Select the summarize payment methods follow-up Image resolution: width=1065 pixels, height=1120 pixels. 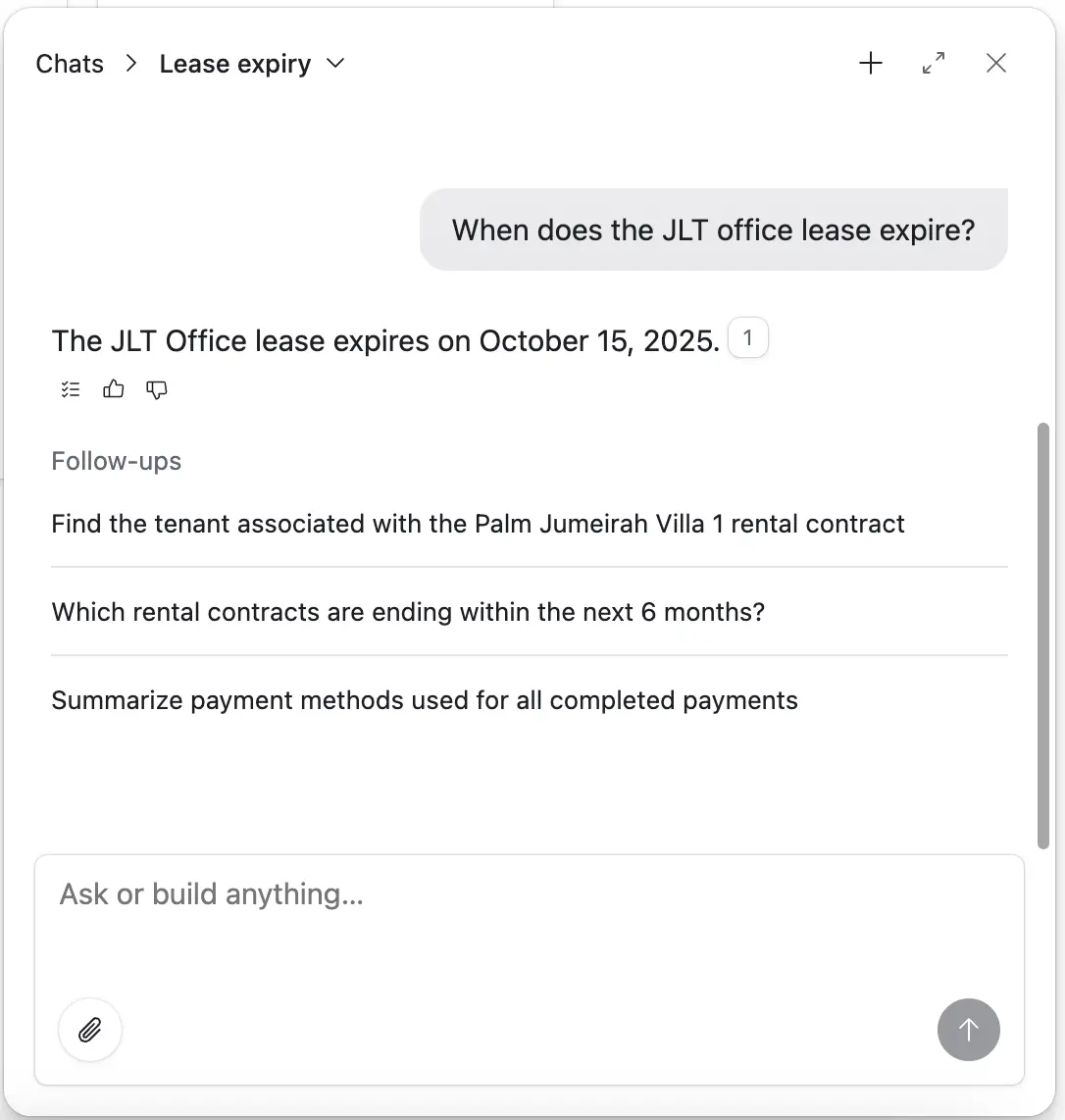[x=425, y=700]
